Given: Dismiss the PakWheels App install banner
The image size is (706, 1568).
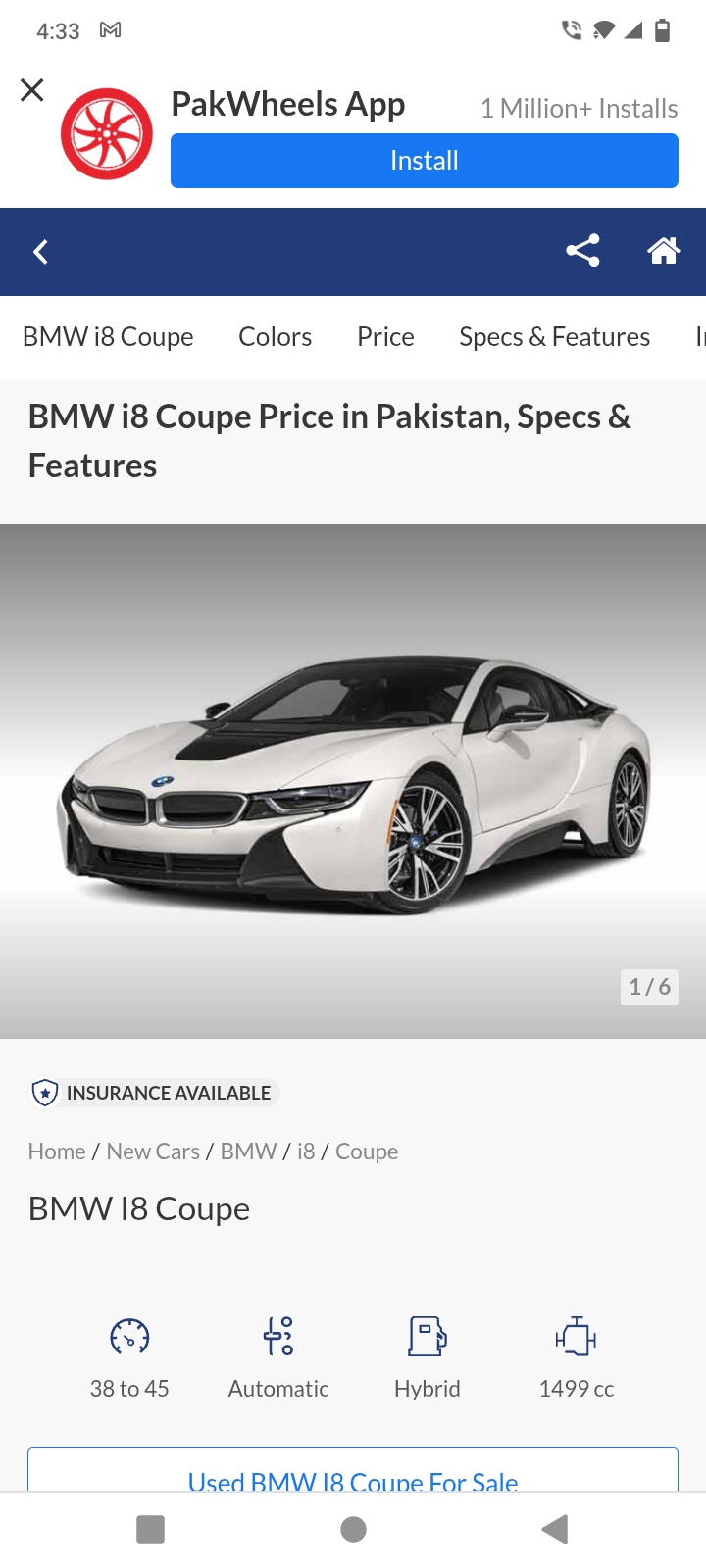Looking at the screenshot, I should 32,90.
